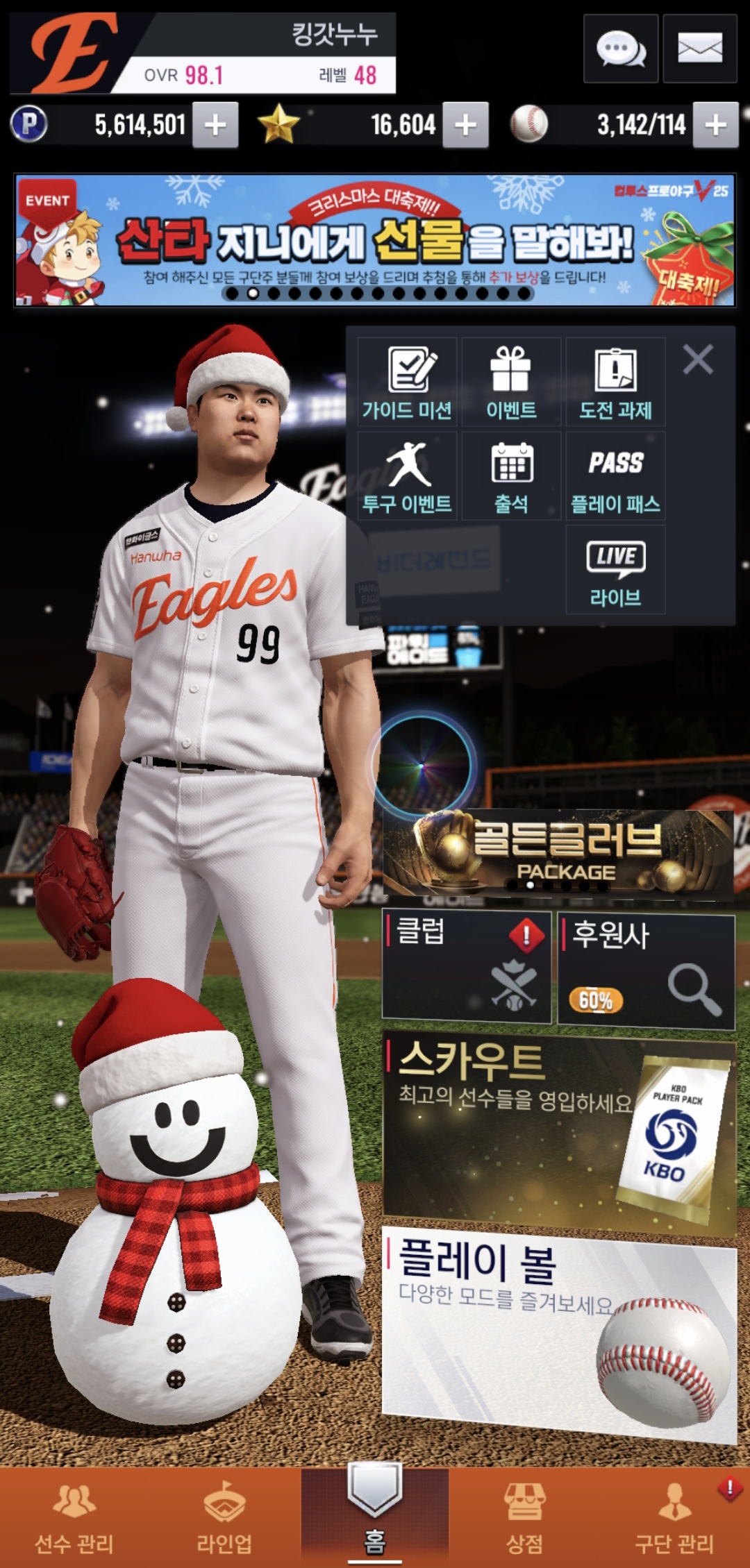The width and height of the screenshot is (750, 1568).
Task: Open 투구 이벤트 pitching event
Action: coord(407,476)
